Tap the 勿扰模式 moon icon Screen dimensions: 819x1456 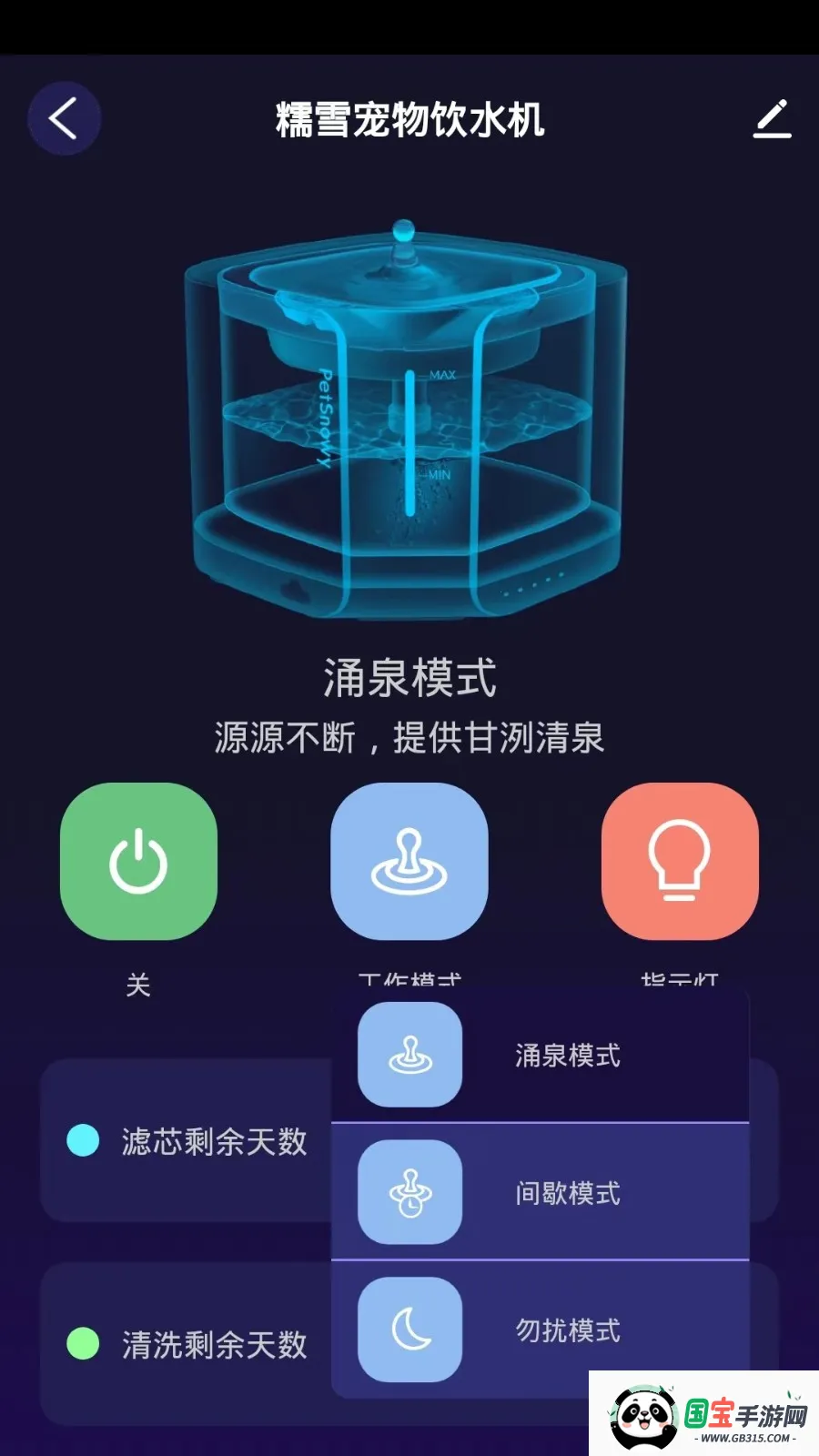click(409, 1330)
